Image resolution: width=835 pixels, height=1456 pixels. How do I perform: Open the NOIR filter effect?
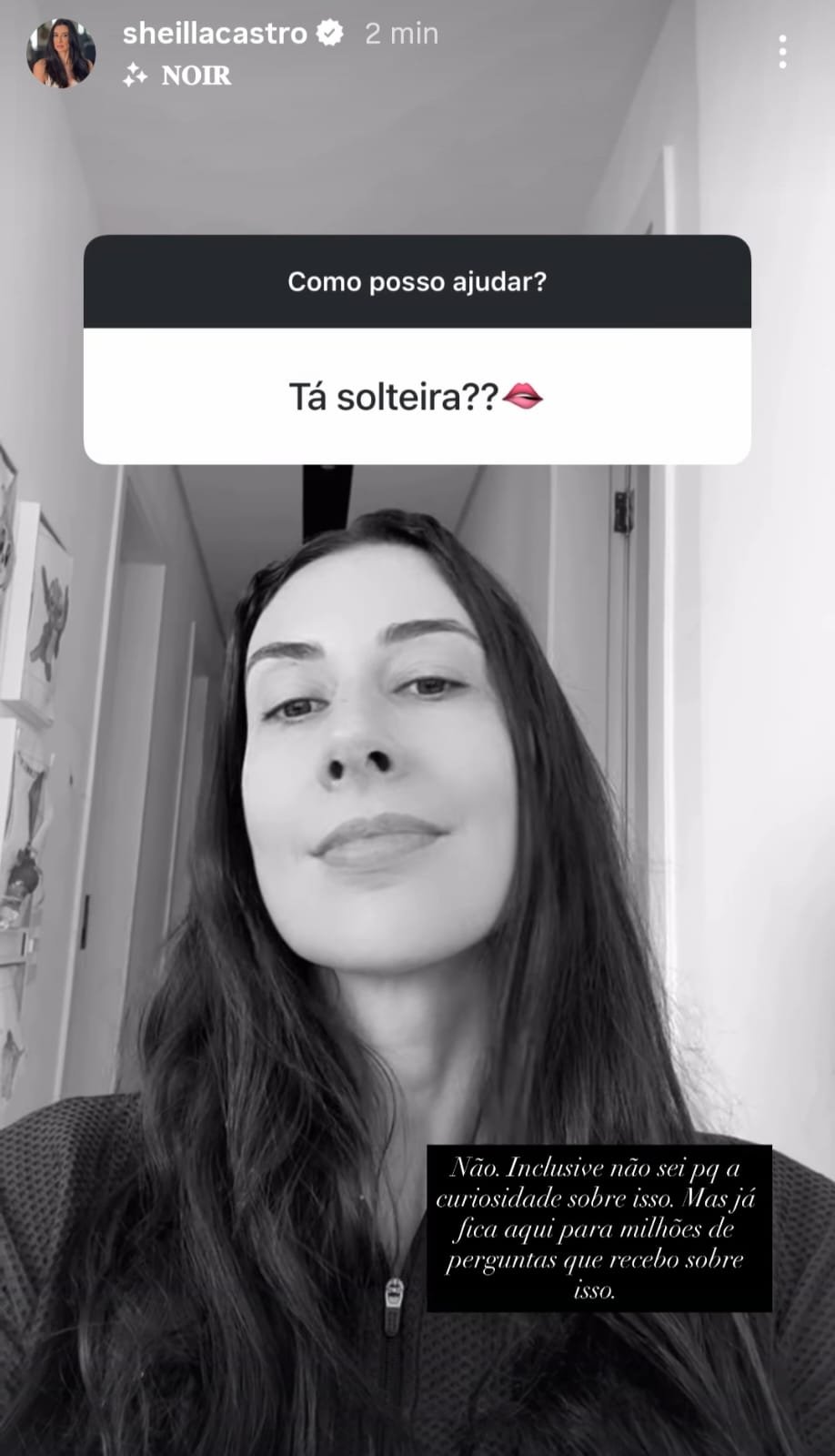[x=179, y=76]
